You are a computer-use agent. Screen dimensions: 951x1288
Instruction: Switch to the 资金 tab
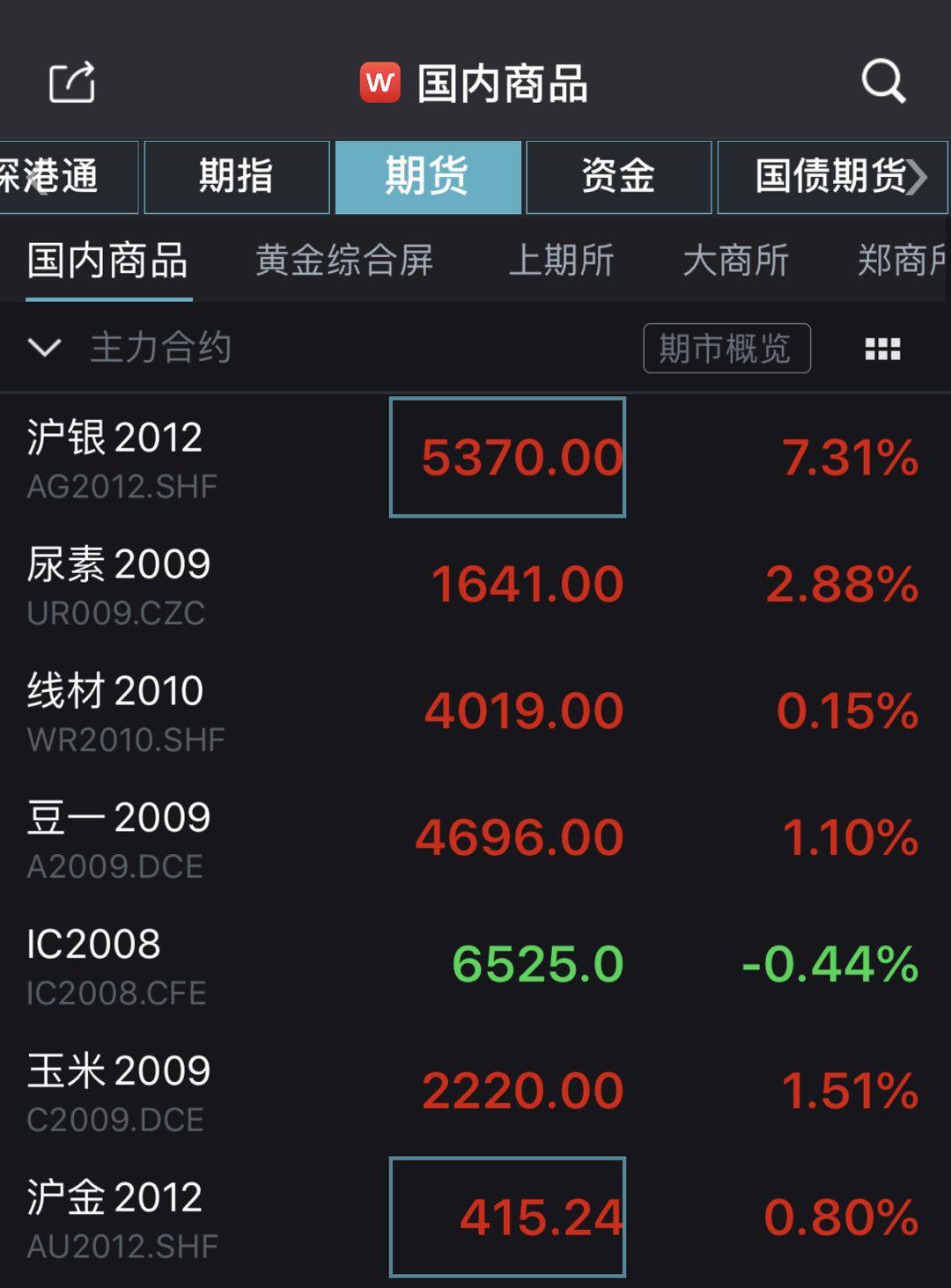(x=618, y=176)
